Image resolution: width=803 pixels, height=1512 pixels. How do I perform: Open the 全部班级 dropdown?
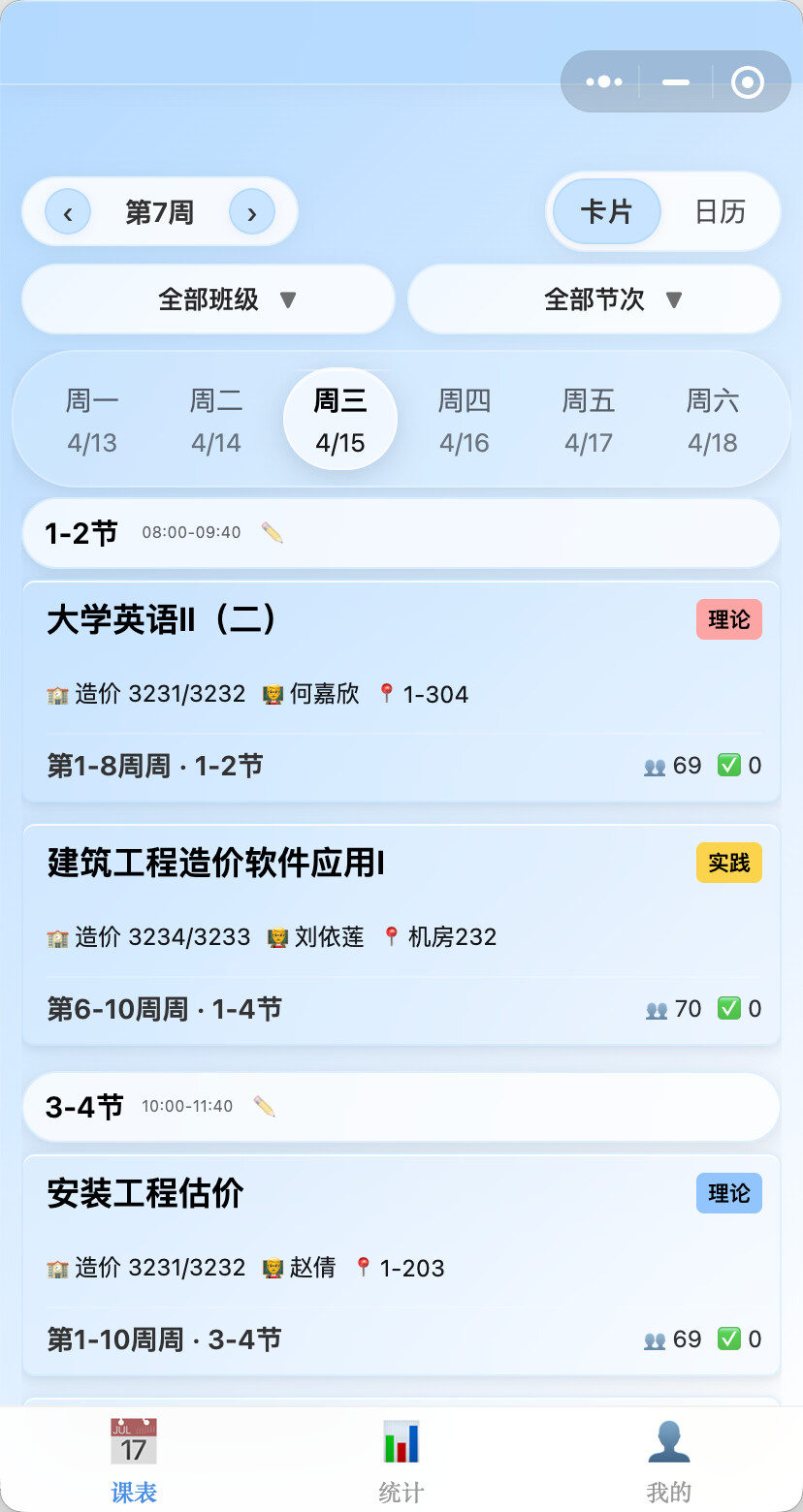click(209, 299)
